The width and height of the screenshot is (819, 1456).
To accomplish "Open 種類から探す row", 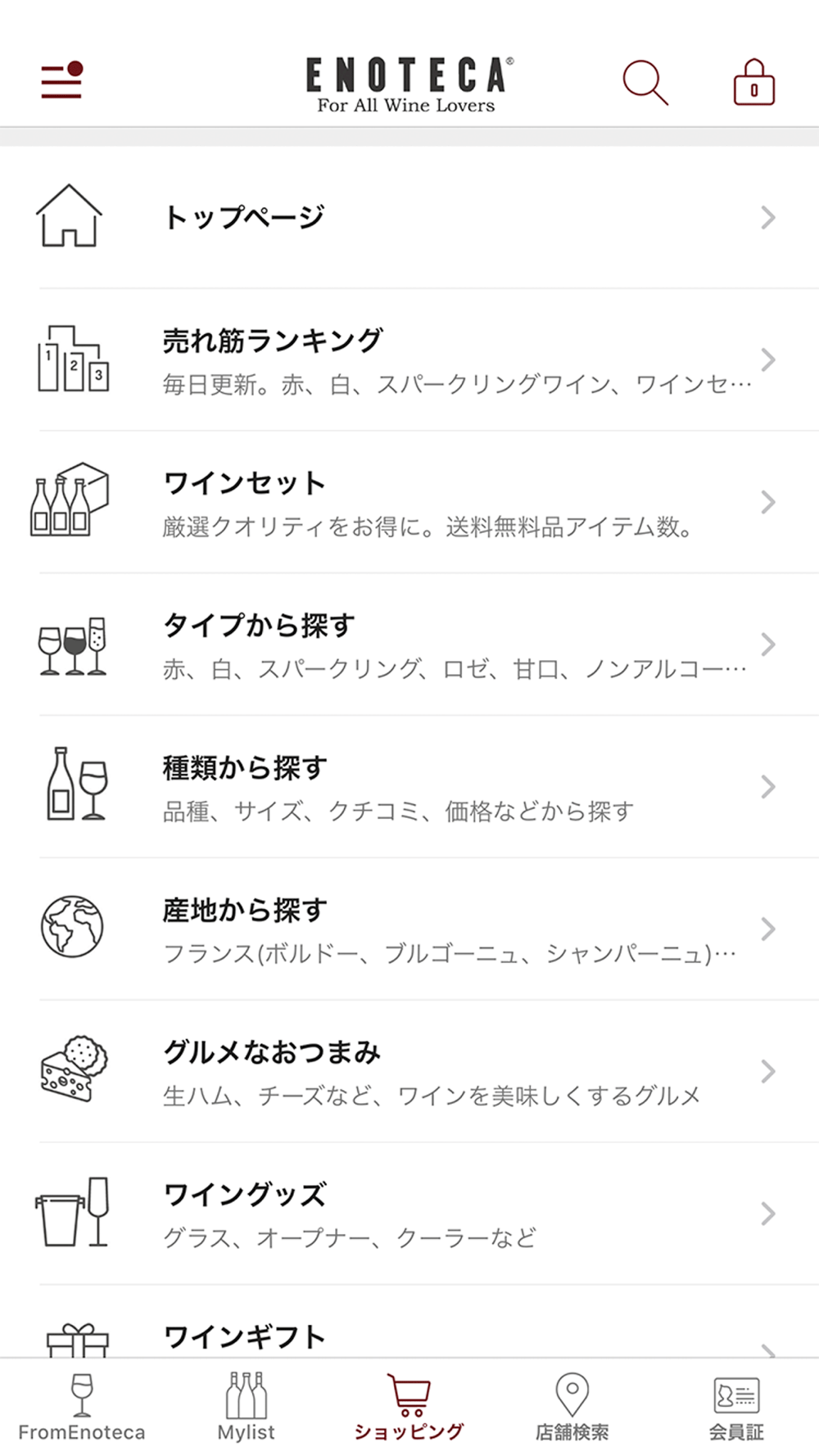I will point(409,787).
